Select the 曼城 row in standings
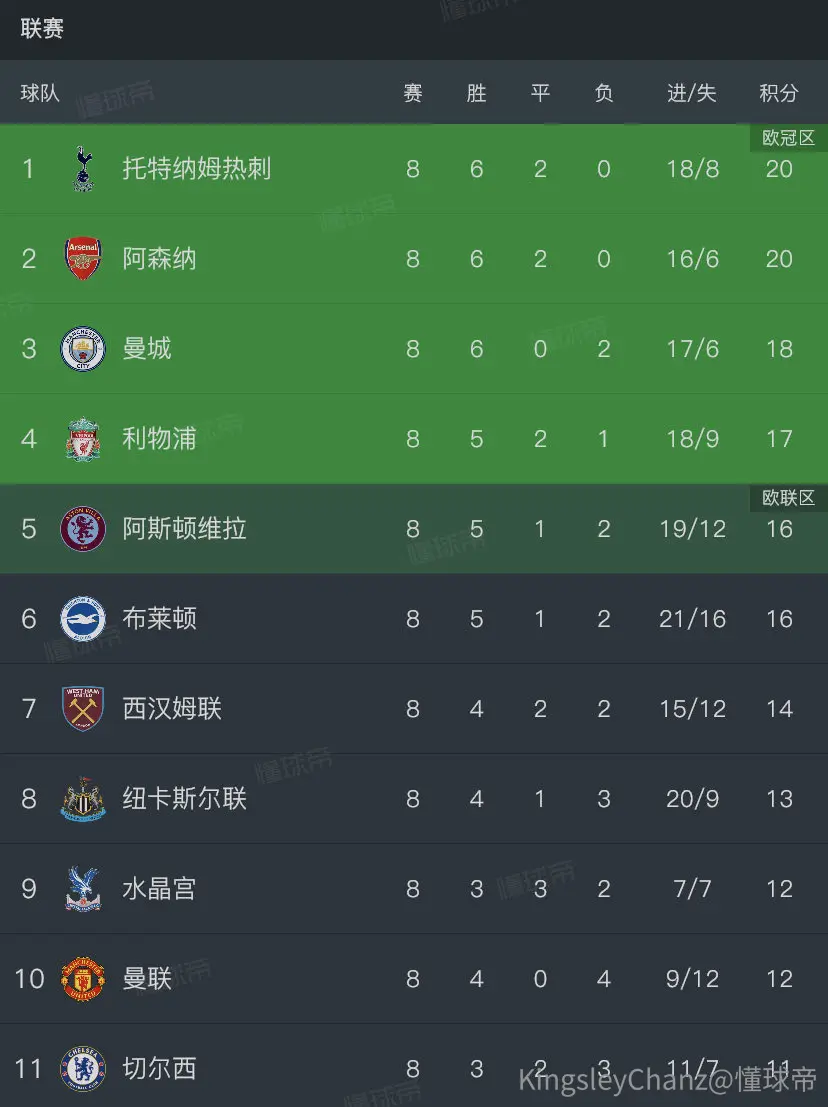Viewport: 828px width, 1107px height. (414, 349)
